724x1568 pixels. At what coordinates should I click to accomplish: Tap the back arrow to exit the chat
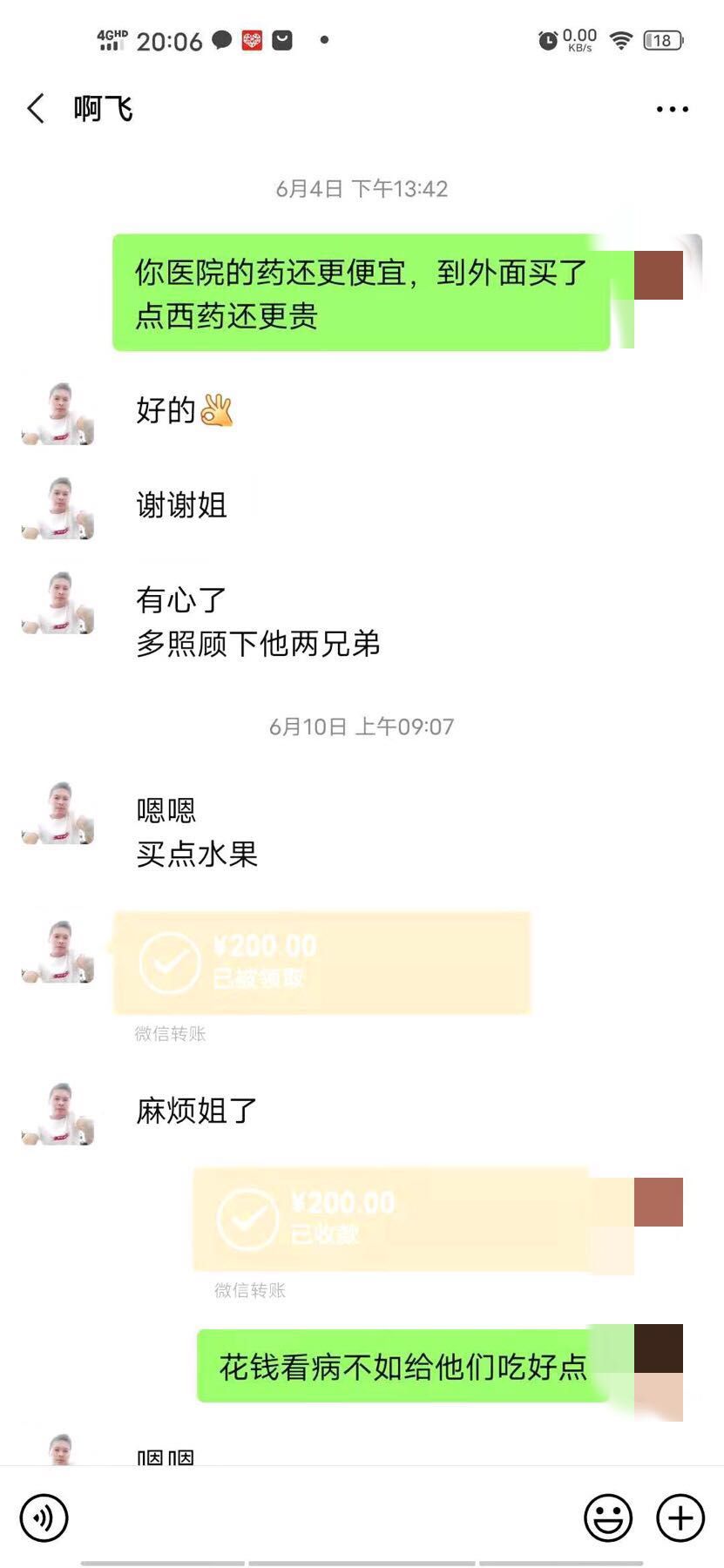tap(35, 108)
